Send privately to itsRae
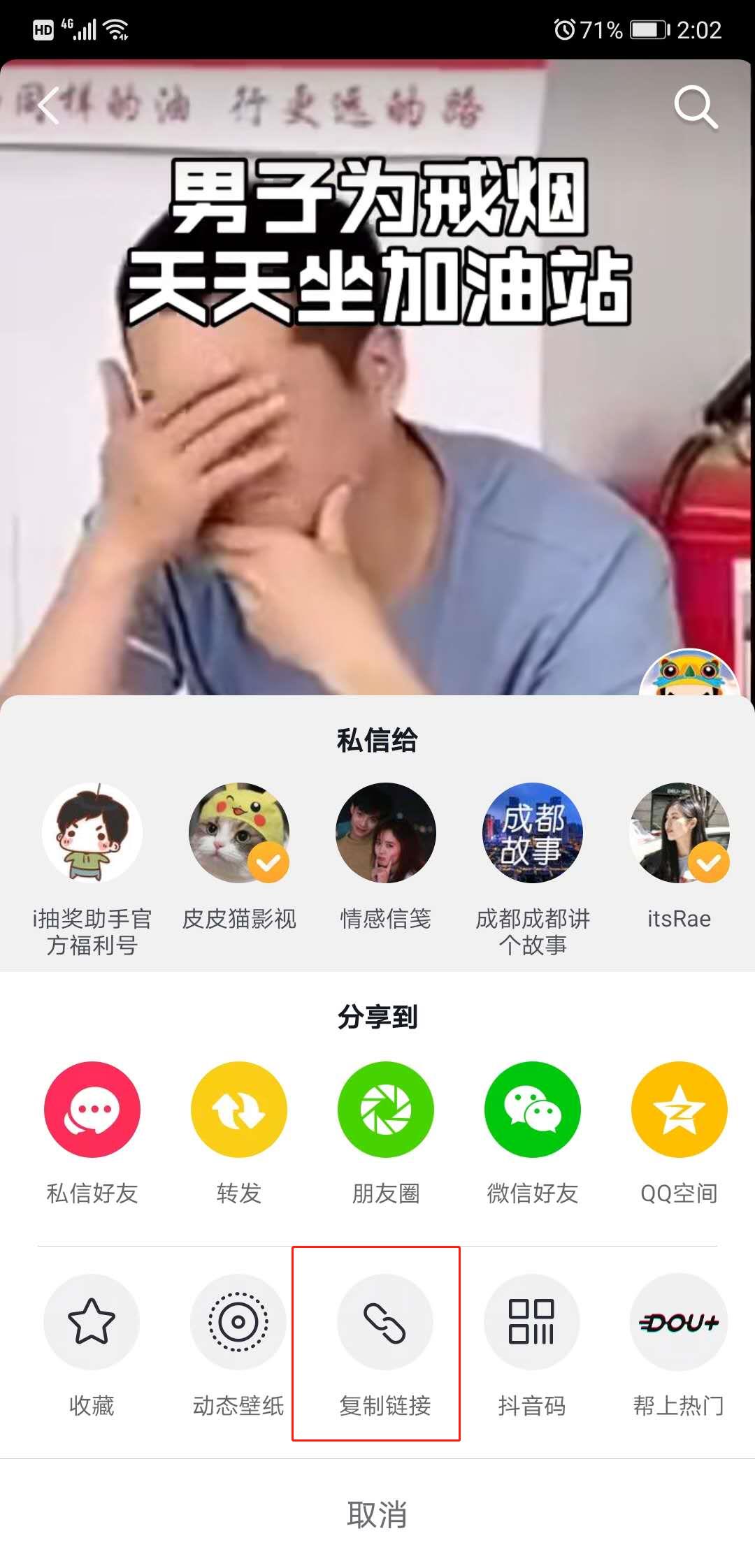Image resolution: width=755 pixels, height=1568 pixels. (679, 833)
